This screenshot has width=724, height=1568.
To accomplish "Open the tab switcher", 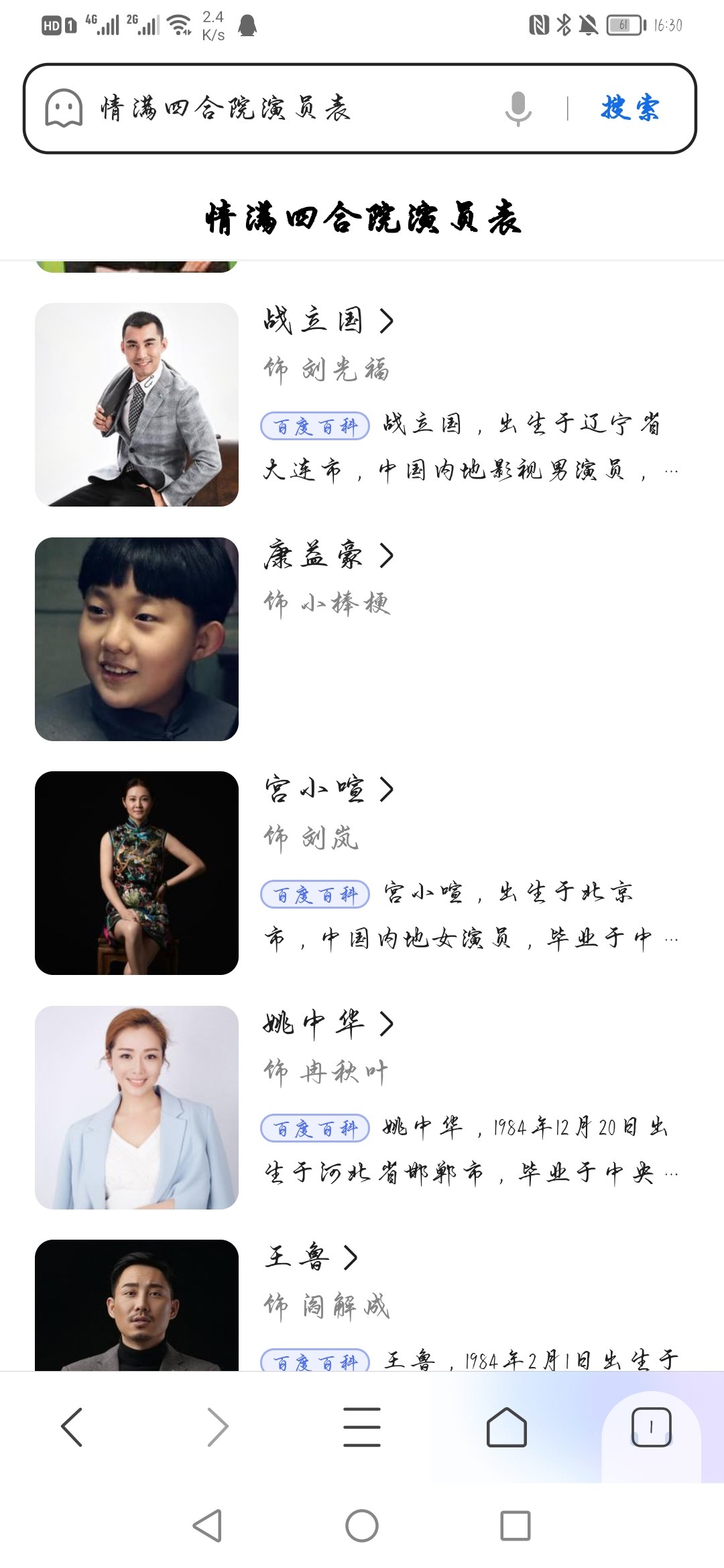I will point(651,1427).
